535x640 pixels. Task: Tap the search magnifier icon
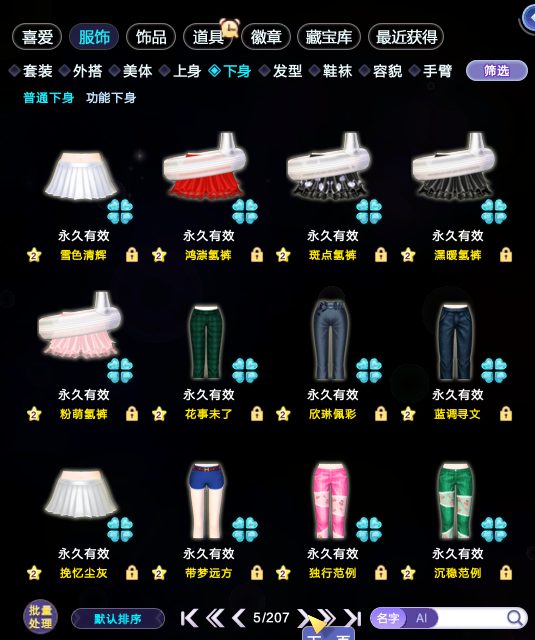coord(515,618)
